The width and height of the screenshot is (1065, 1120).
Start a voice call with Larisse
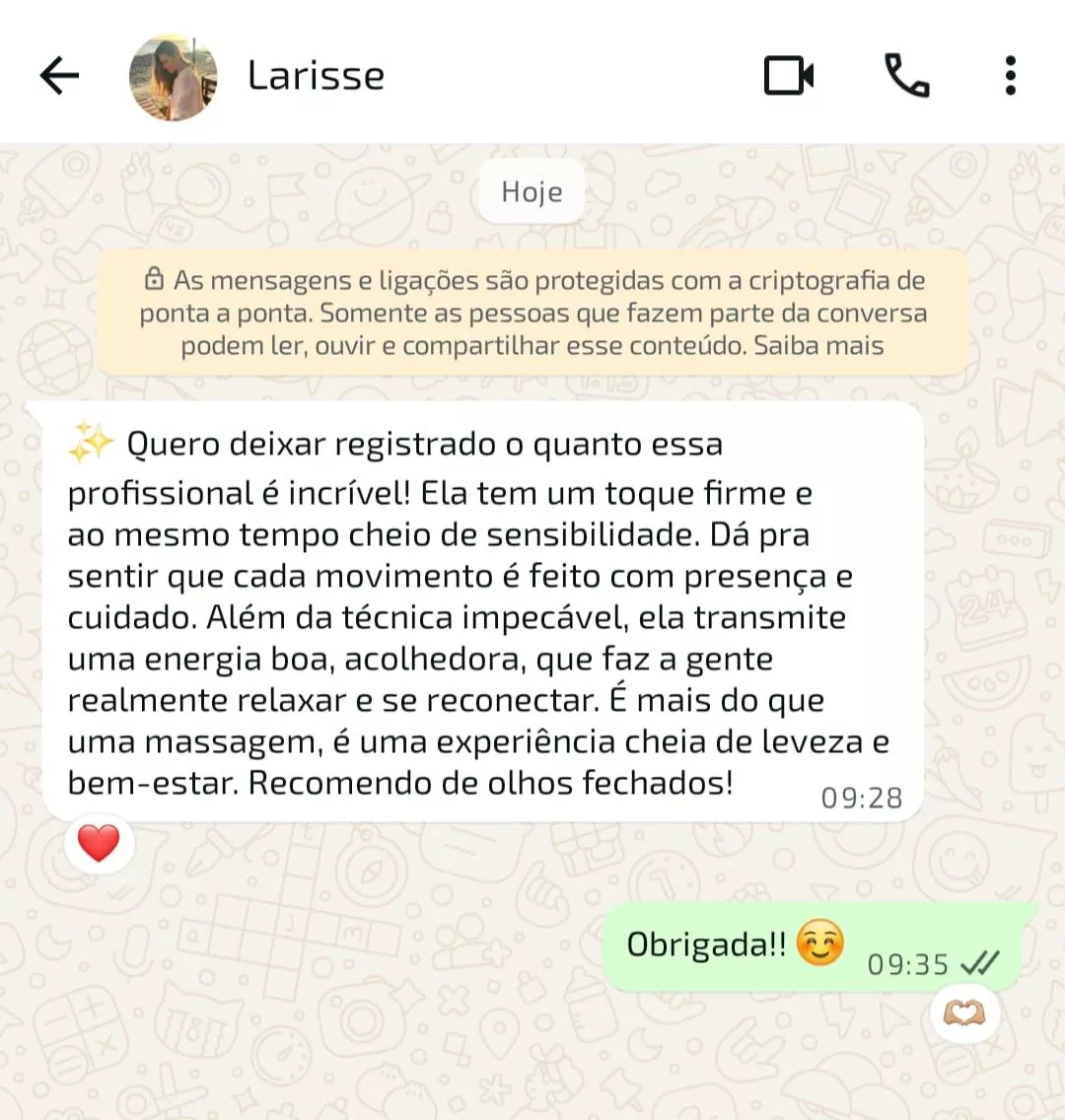[x=906, y=76]
